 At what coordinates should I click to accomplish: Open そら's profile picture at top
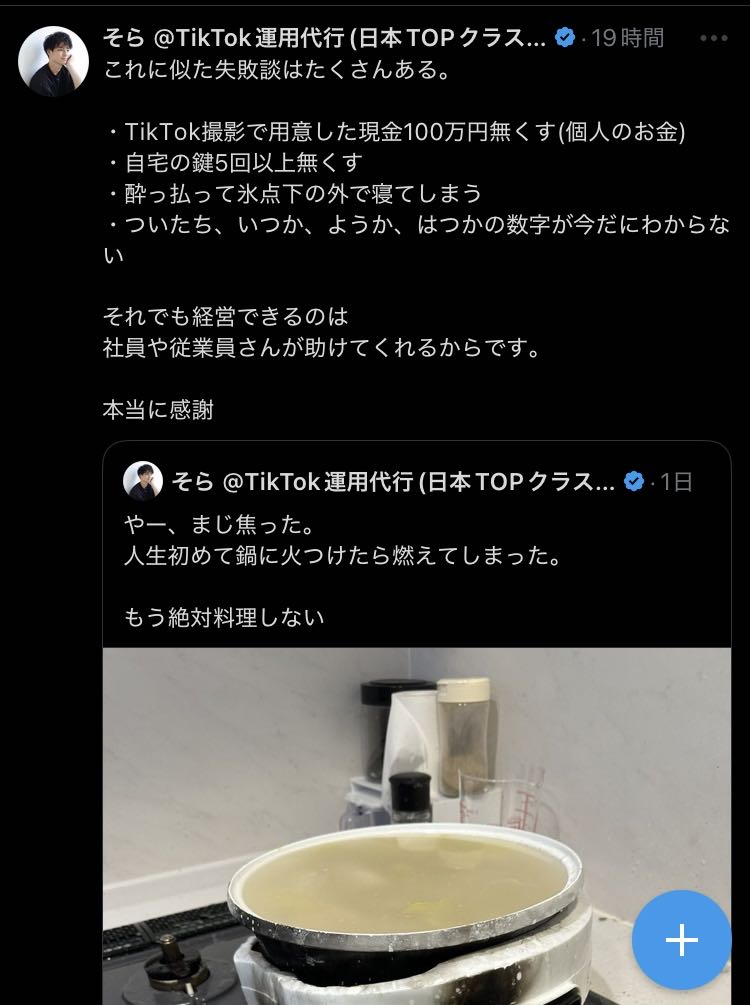point(53,61)
